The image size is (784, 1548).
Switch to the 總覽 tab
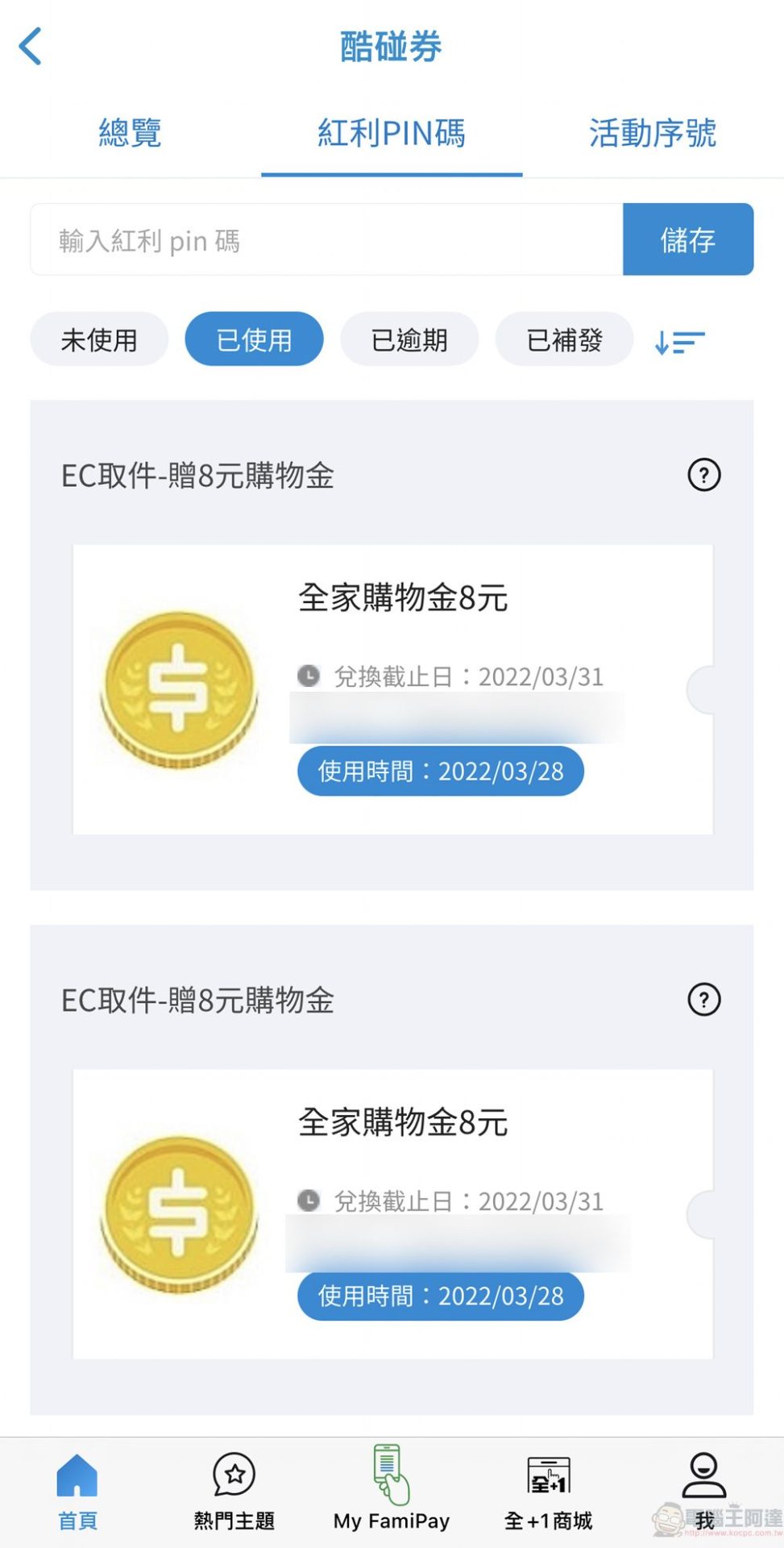tap(130, 133)
